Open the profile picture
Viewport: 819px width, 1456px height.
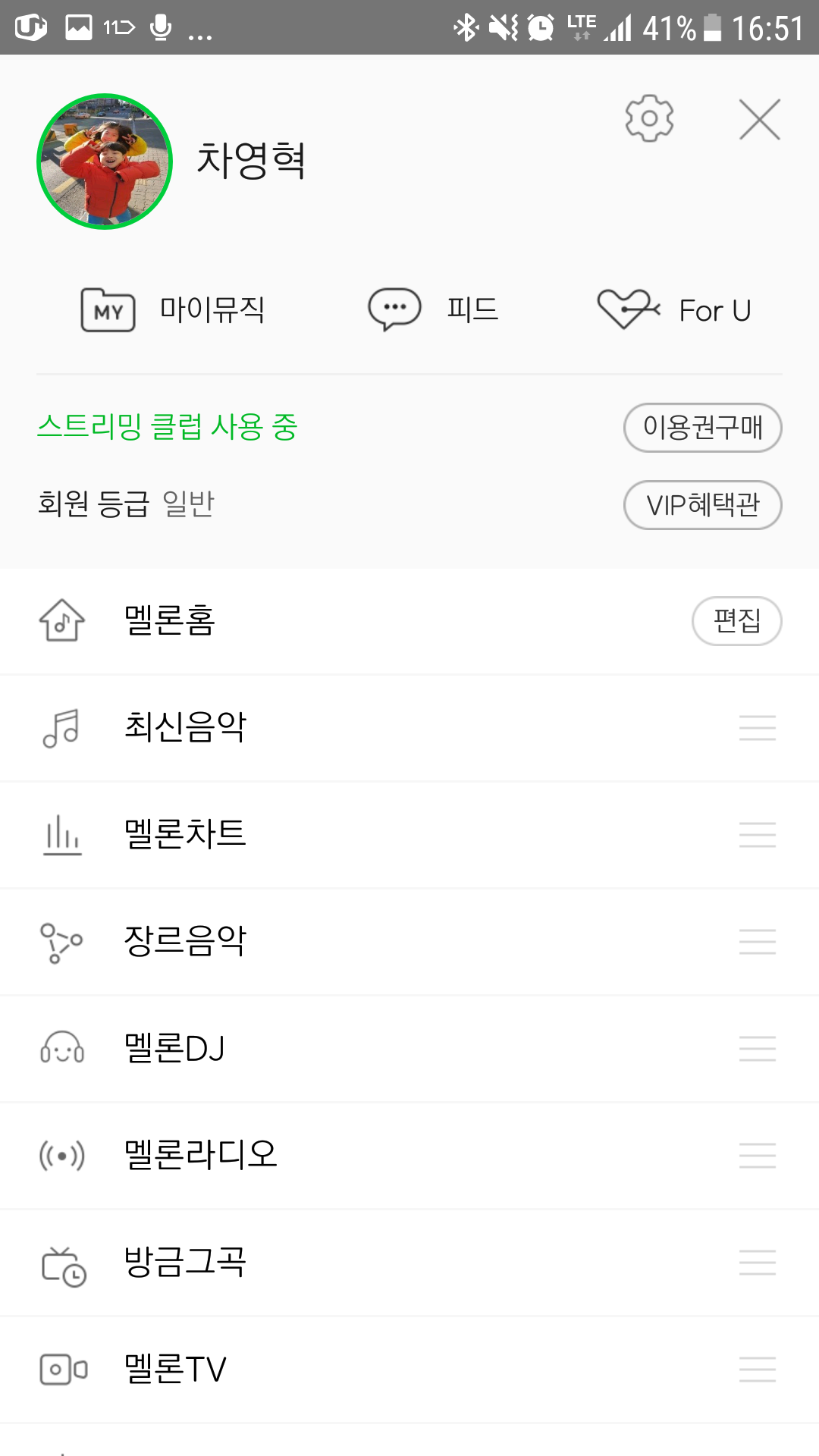105,162
